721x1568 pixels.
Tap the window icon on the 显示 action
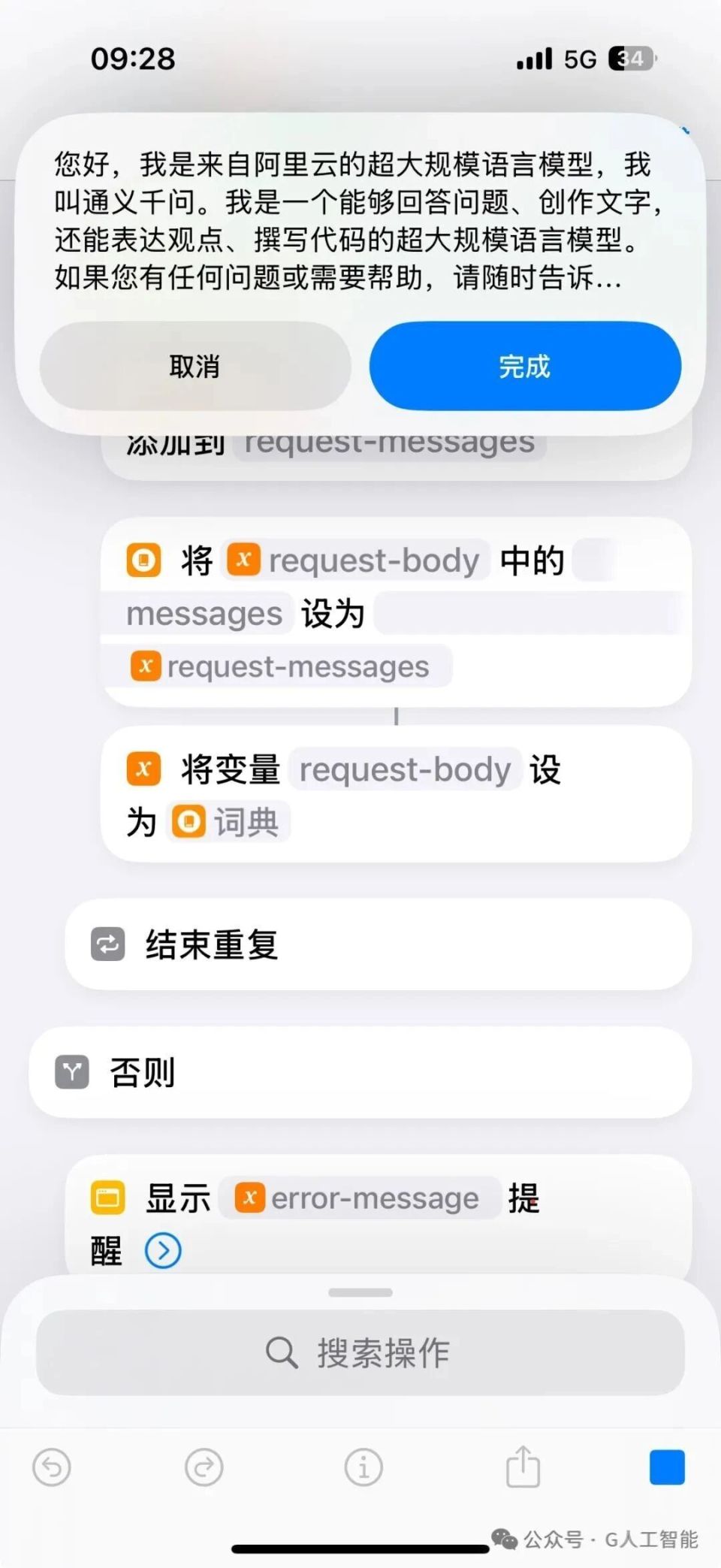107,1198
